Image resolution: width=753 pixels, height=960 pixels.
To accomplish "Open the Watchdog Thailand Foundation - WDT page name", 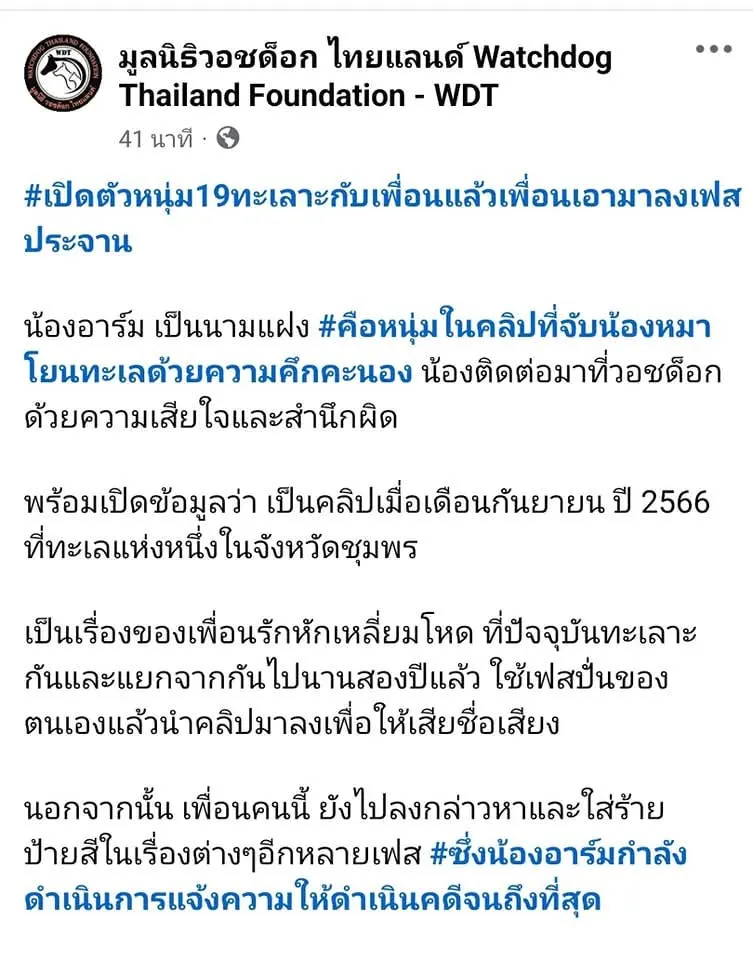I will 365,77.
